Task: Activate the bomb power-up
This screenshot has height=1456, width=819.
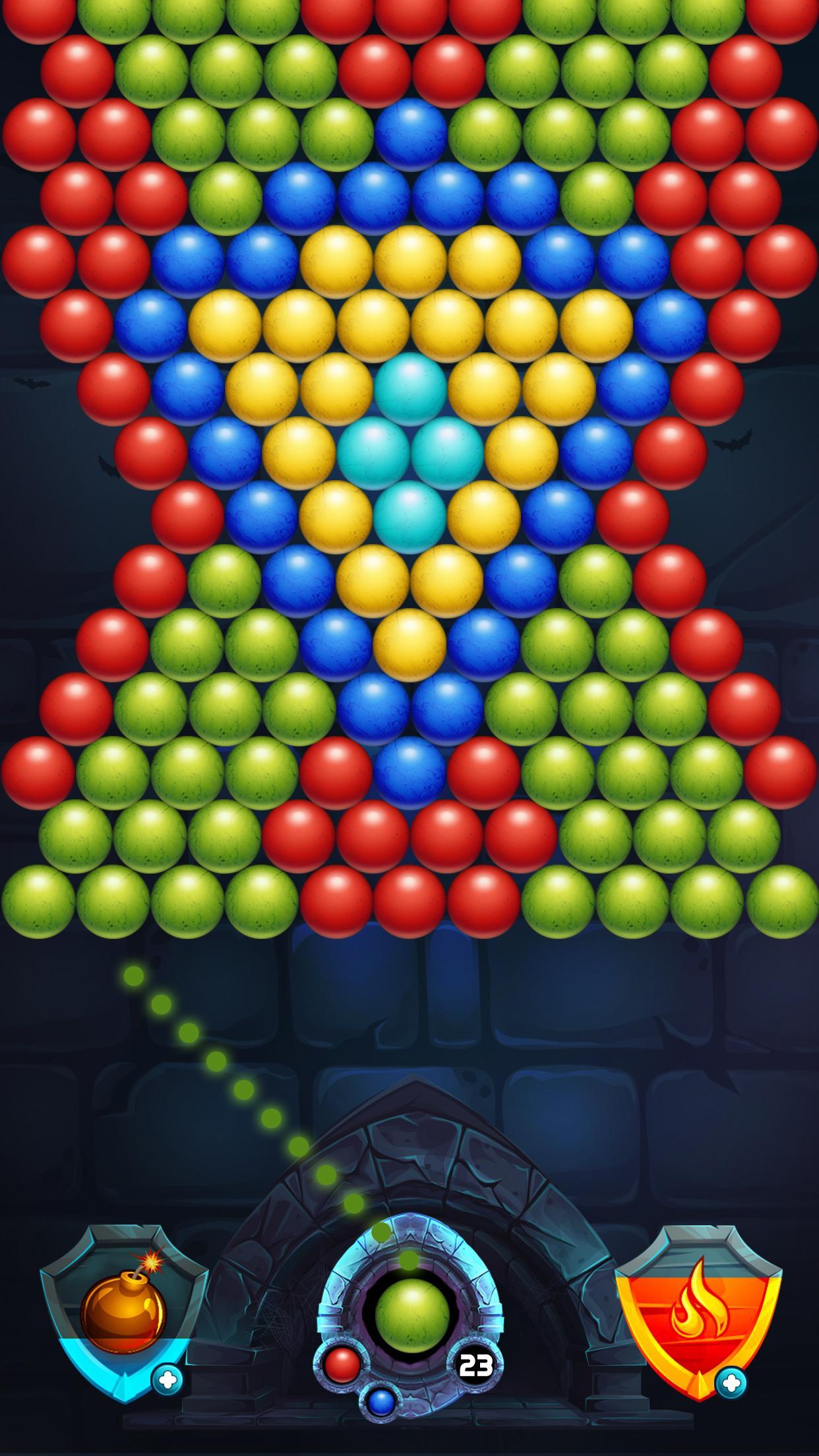Action: (123, 1307)
